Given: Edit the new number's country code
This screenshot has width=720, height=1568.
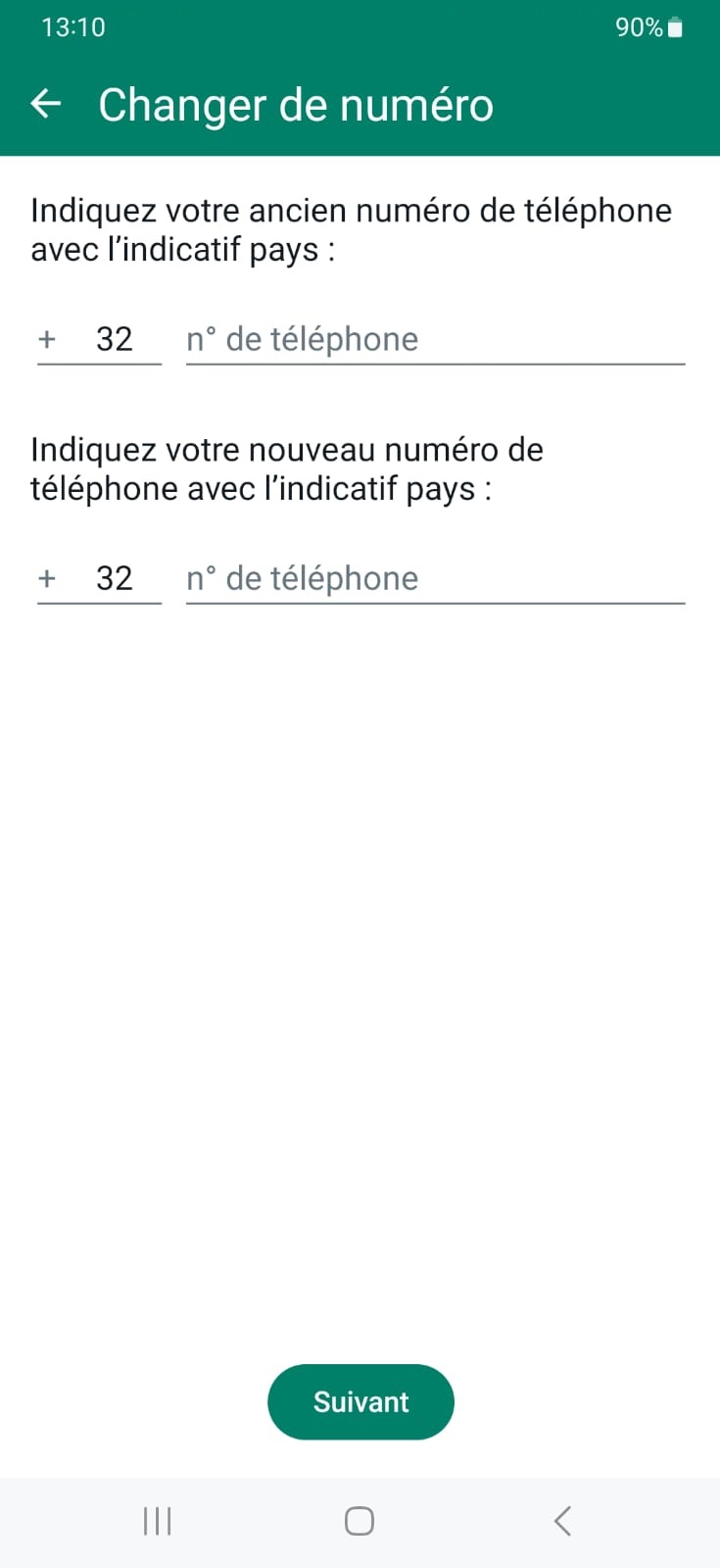Looking at the screenshot, I should [x=114, y=578].
